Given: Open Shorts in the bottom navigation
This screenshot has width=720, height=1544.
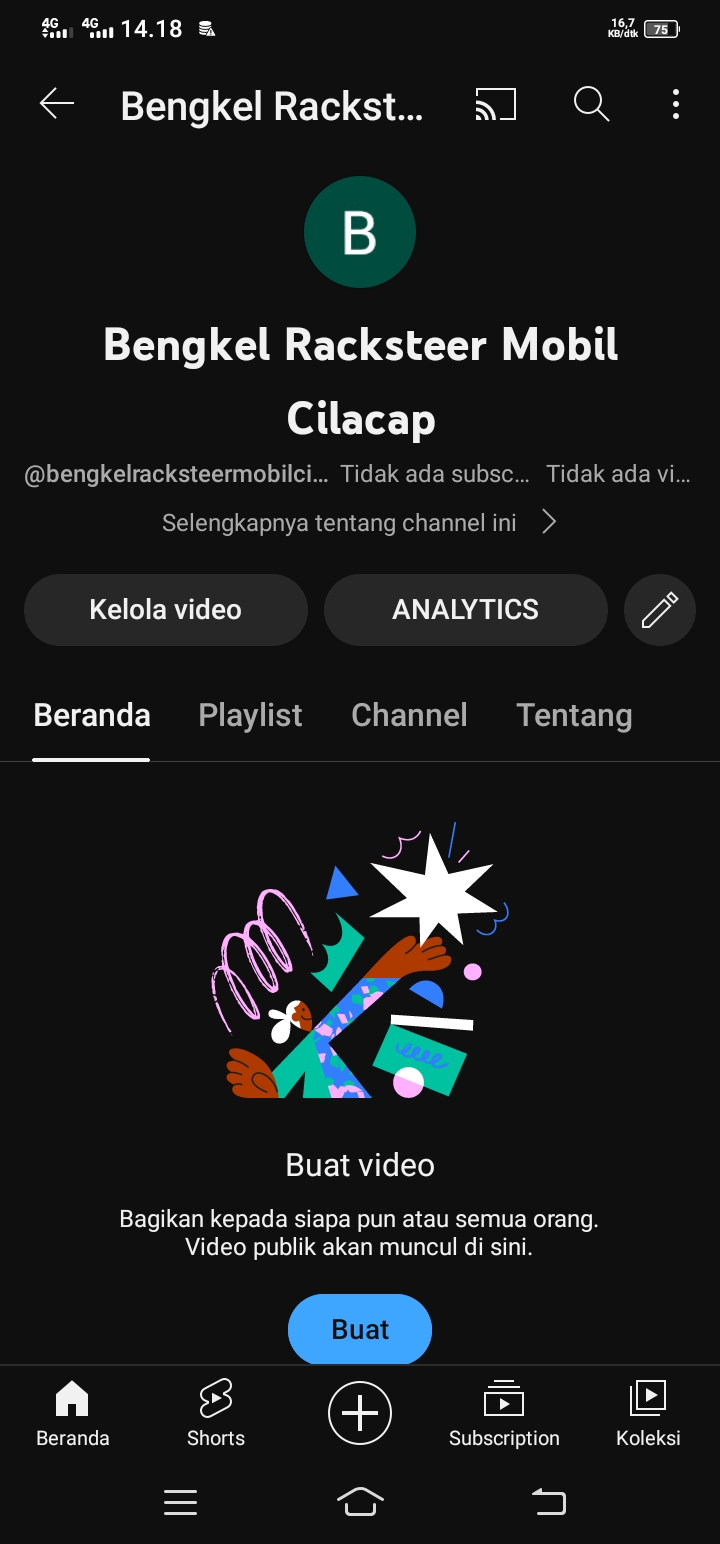Looking at the screenshot, I should 216,1412.
